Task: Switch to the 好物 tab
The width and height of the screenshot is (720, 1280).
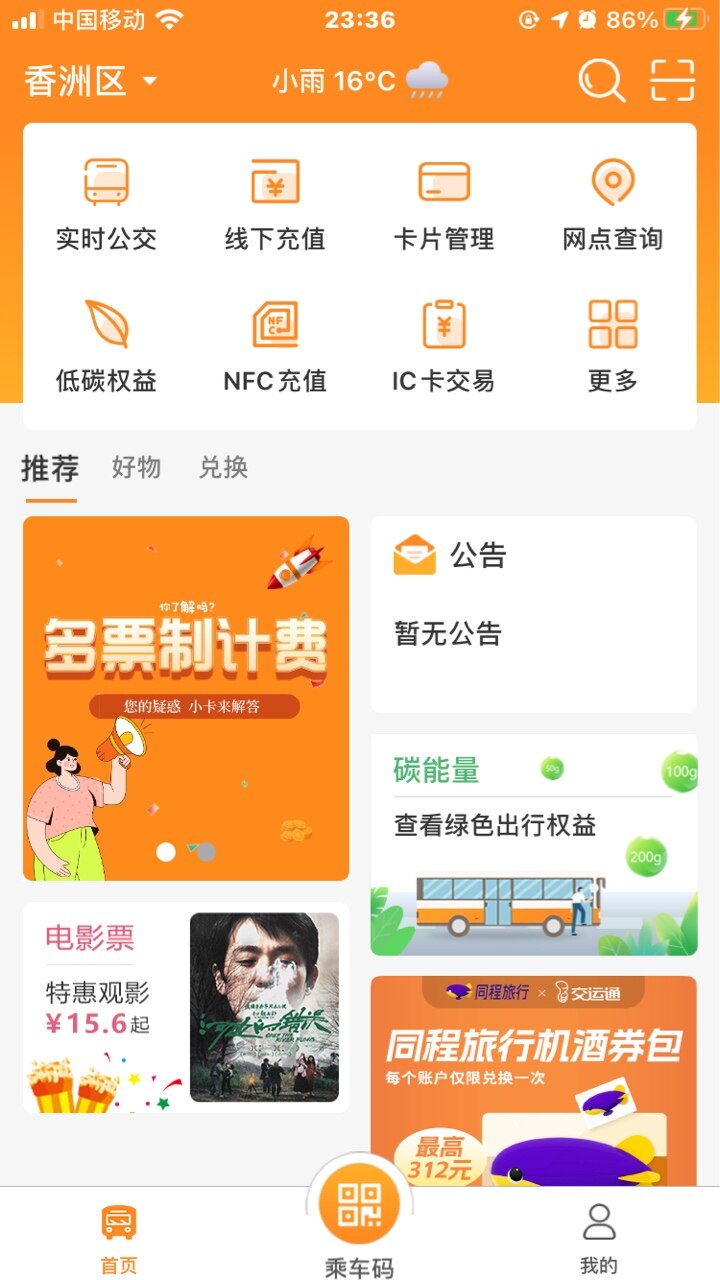Action: (x=136, y=467)
